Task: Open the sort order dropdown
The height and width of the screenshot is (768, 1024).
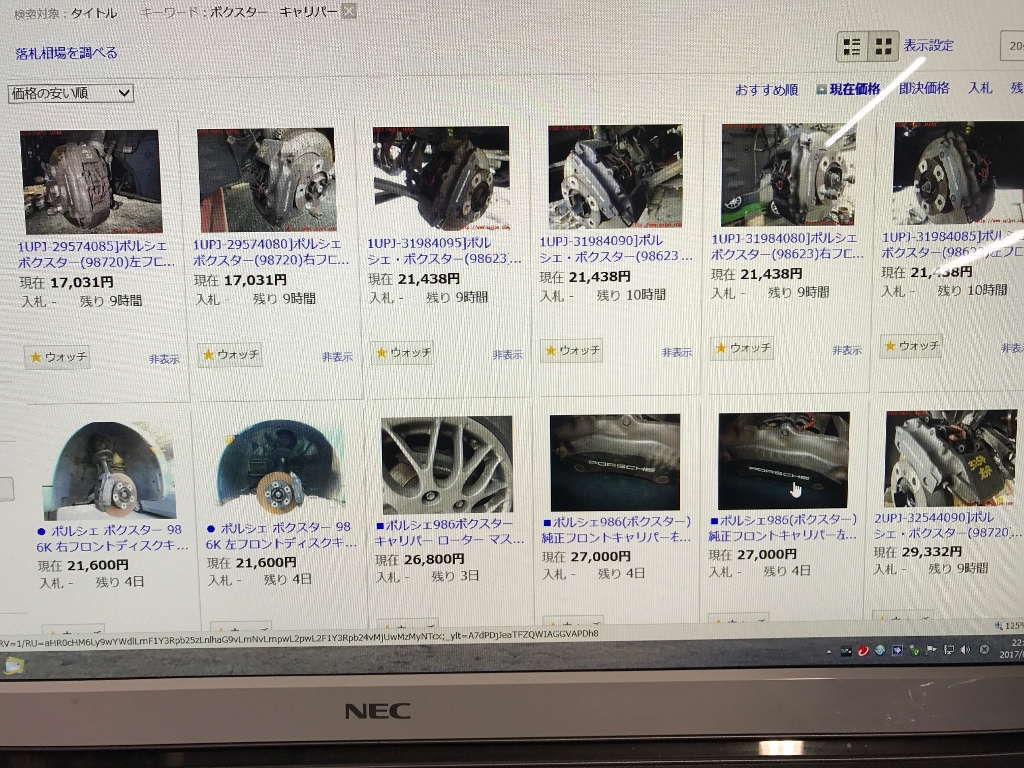Action: pos(71,93)
